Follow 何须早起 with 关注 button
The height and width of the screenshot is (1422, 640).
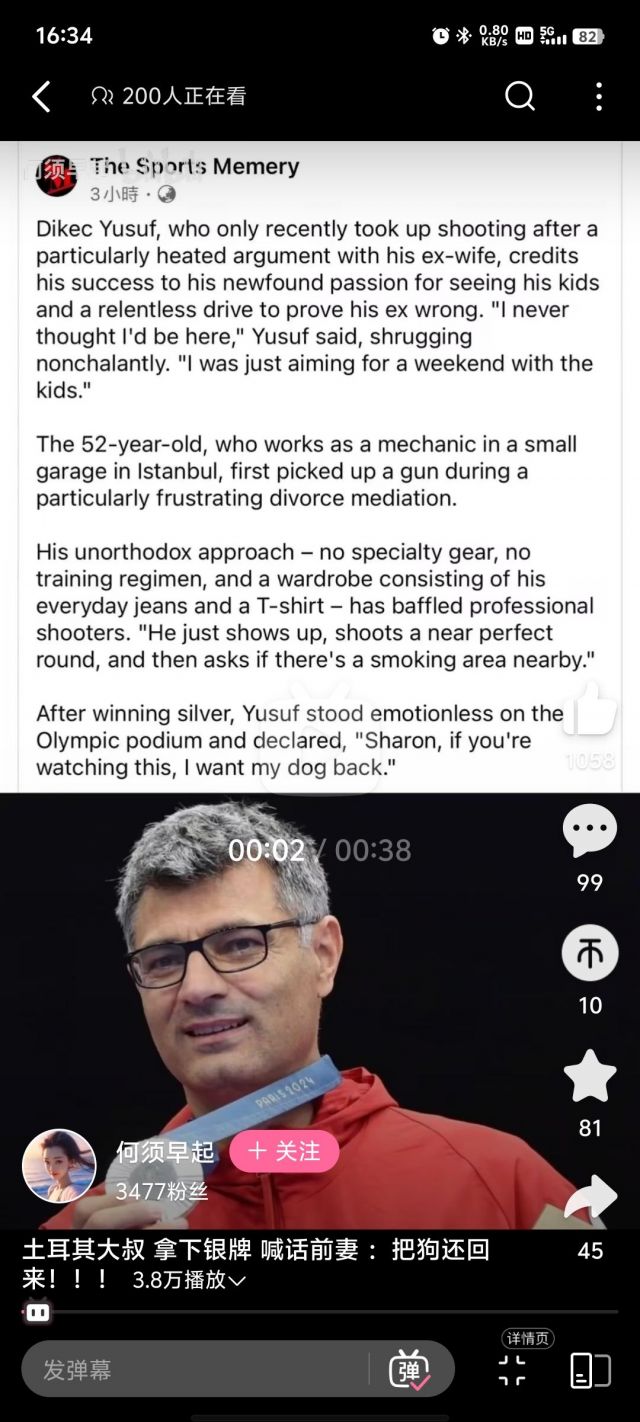pos(284,1152)
